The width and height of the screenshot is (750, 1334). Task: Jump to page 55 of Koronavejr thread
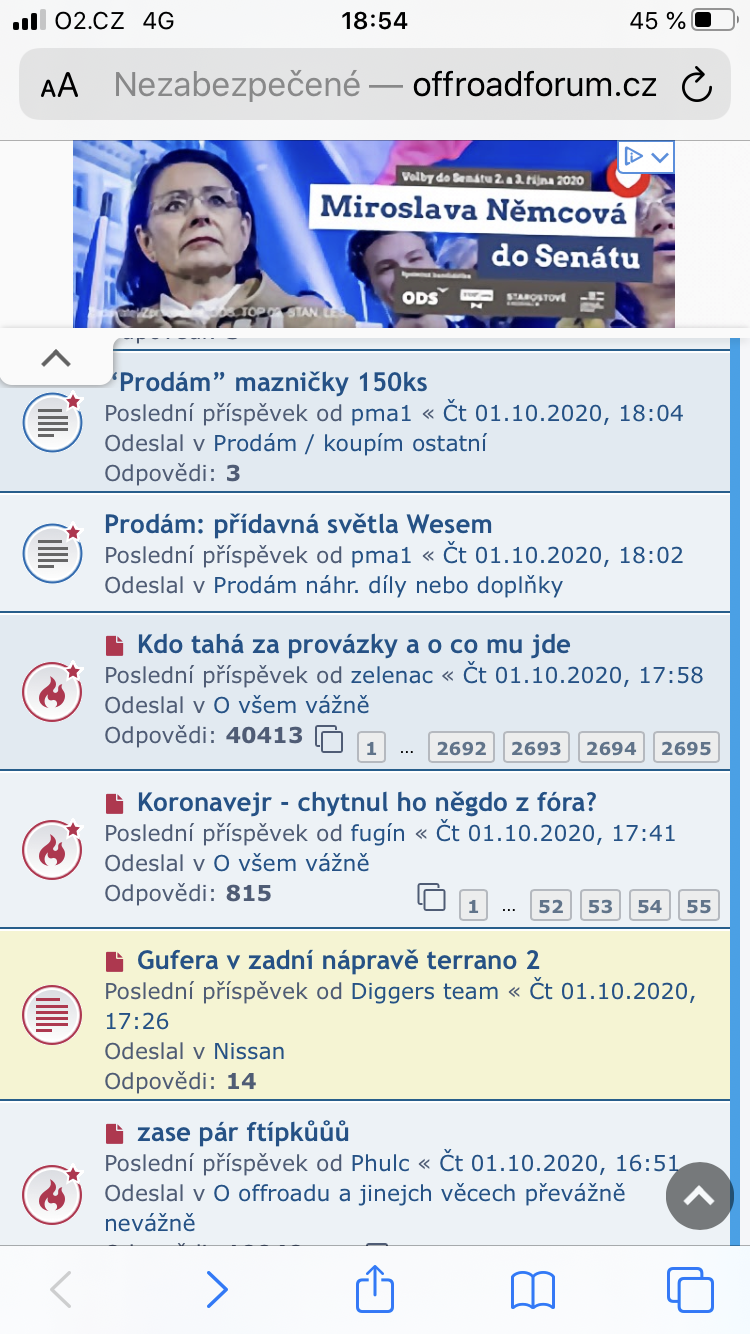pyautogui.click(x=699, y=906)
